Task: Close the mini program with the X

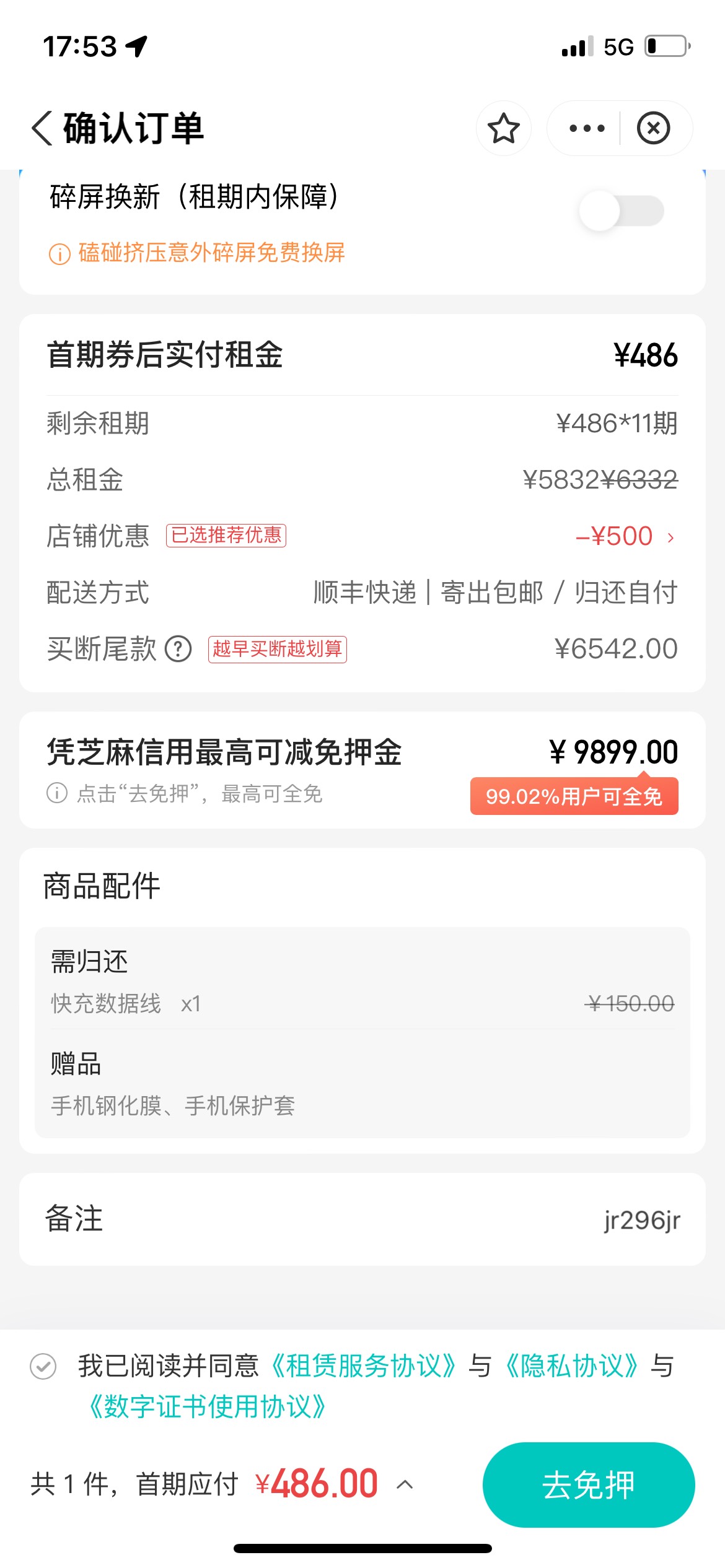Action: pos(653,128)
